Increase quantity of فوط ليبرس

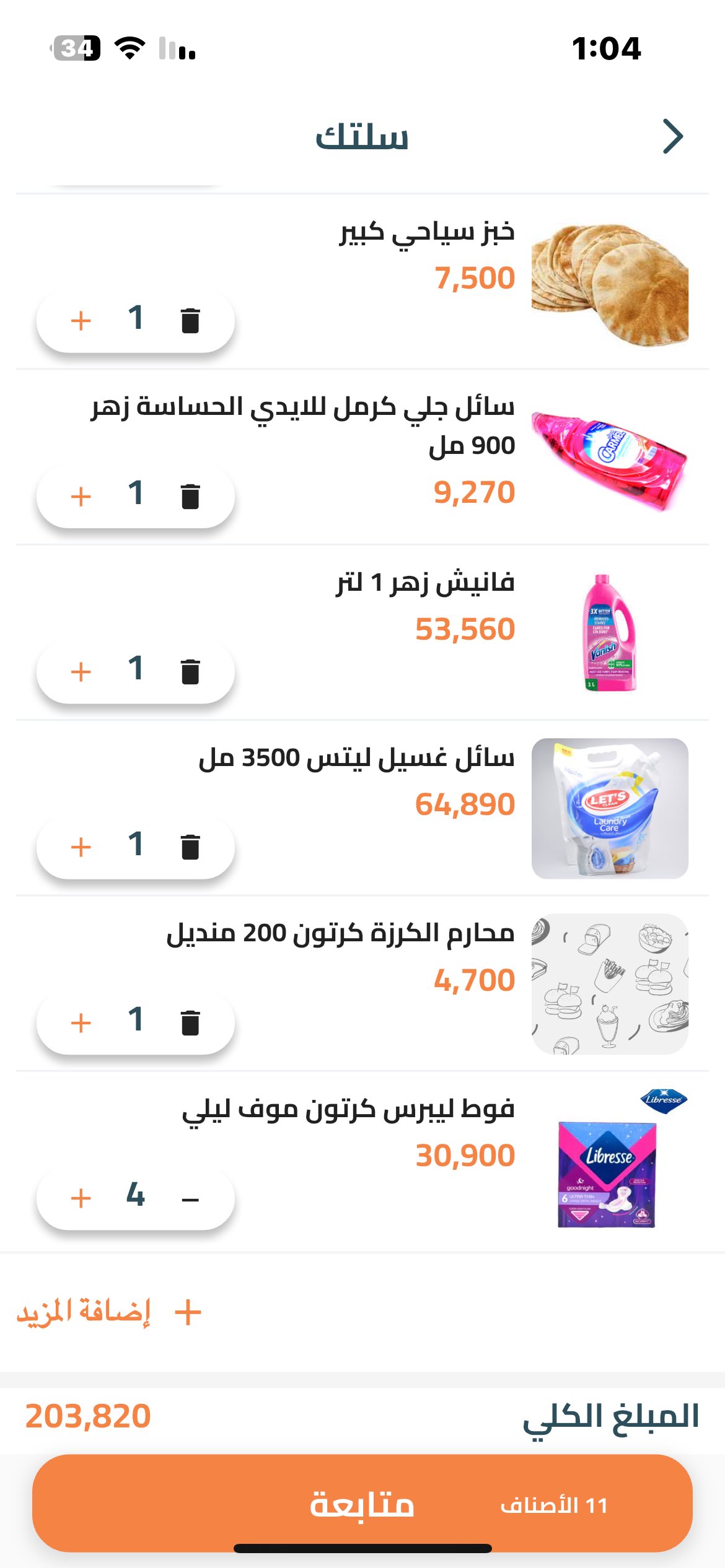coord(81,1198)
